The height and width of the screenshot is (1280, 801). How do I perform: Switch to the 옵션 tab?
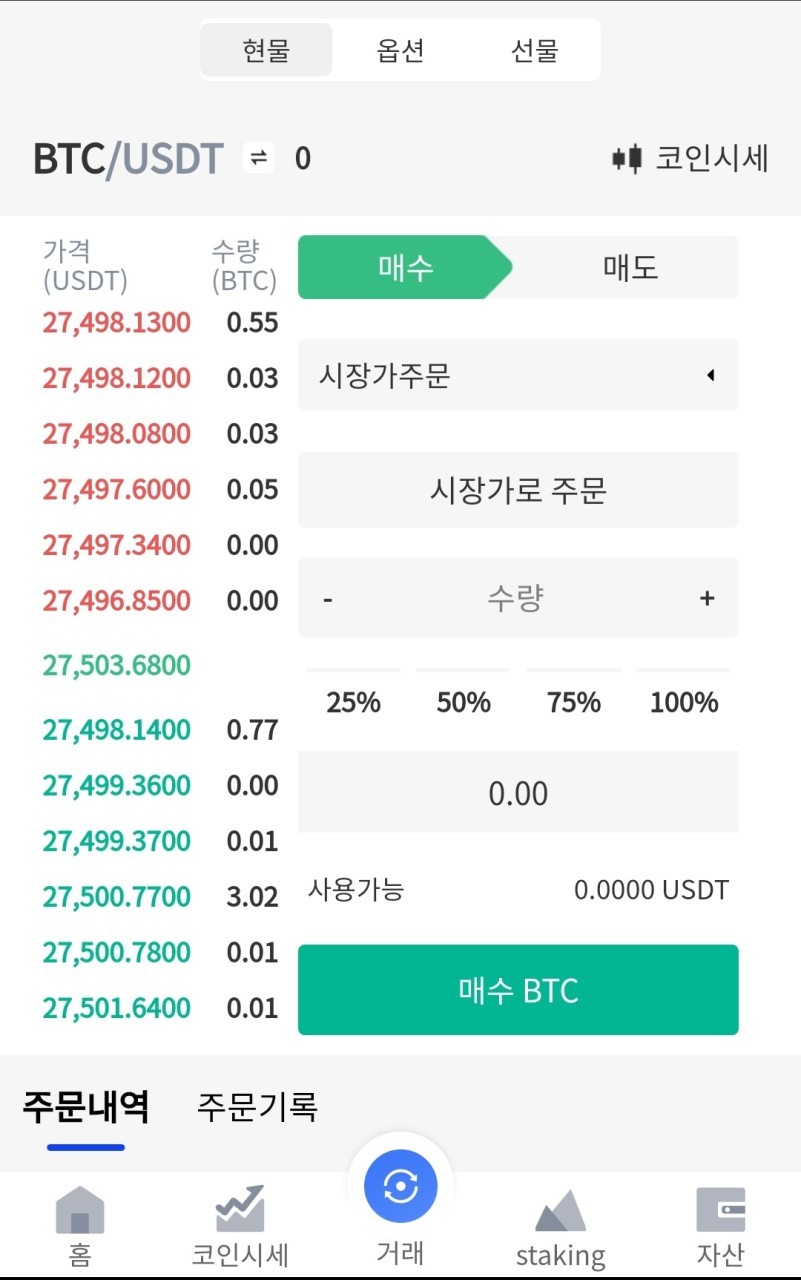400,50
